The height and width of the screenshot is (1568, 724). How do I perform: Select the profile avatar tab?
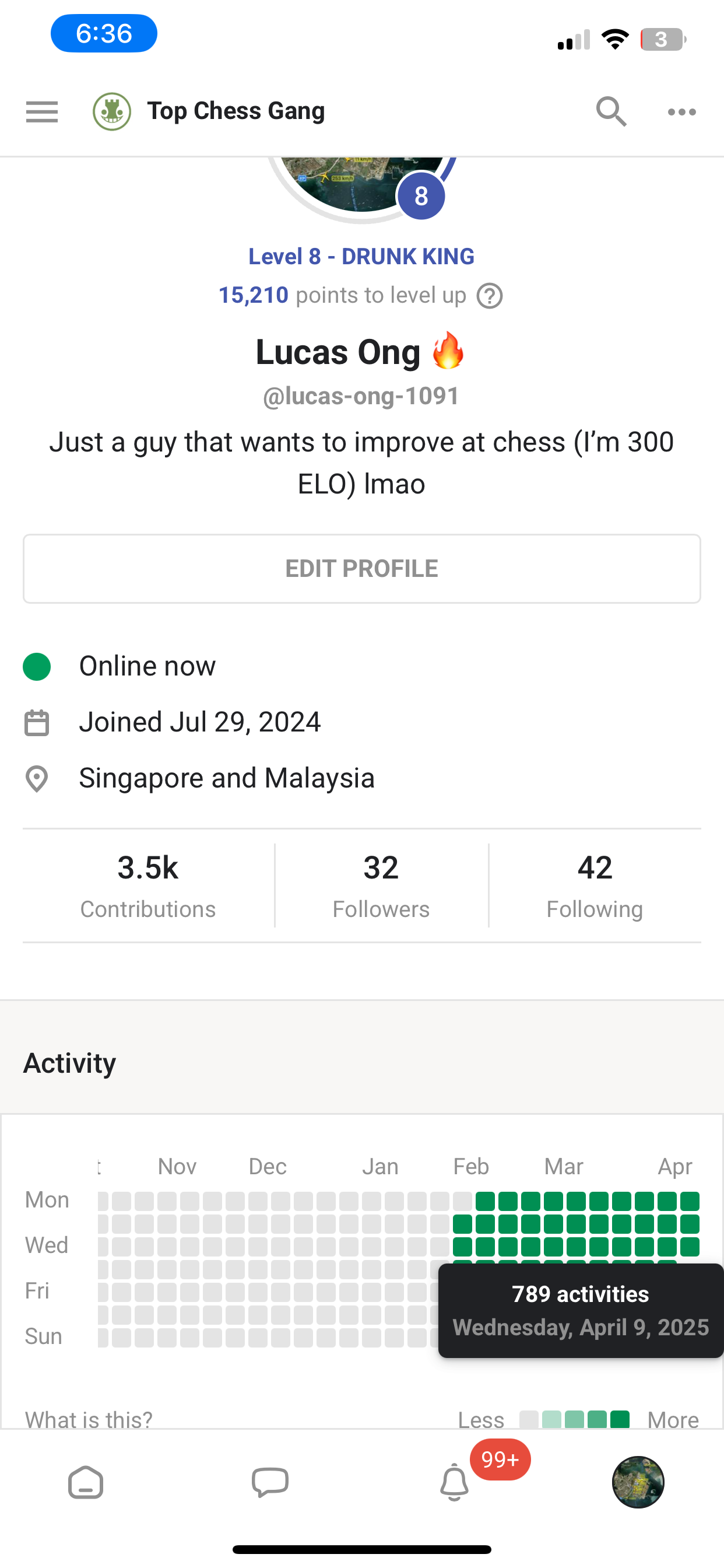tap(638, 1482)
